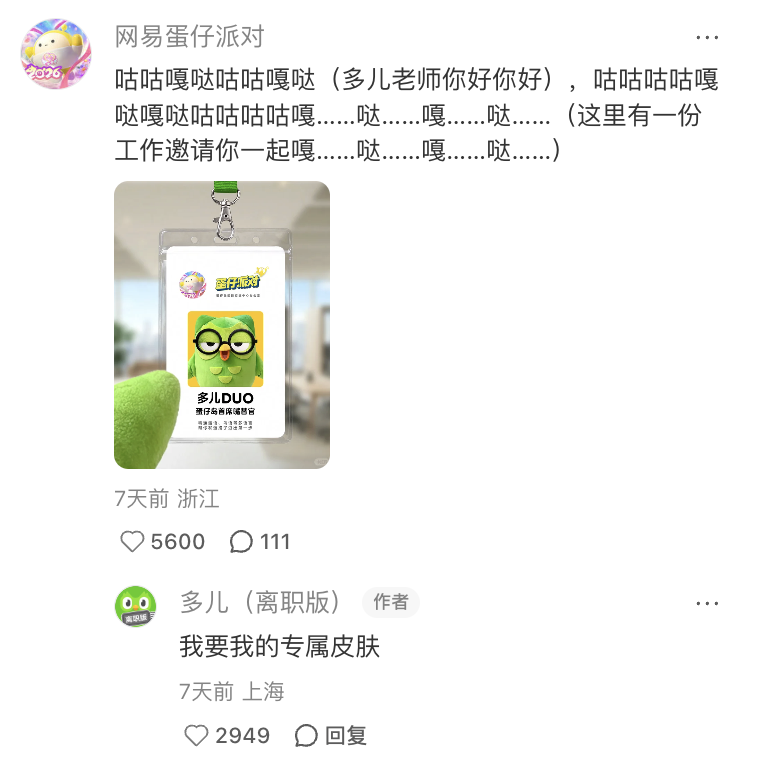The image size is (758, 768).
Task: Like 网易蛋仔派对's comment with 5600 likes
Action: coord(133,542)
